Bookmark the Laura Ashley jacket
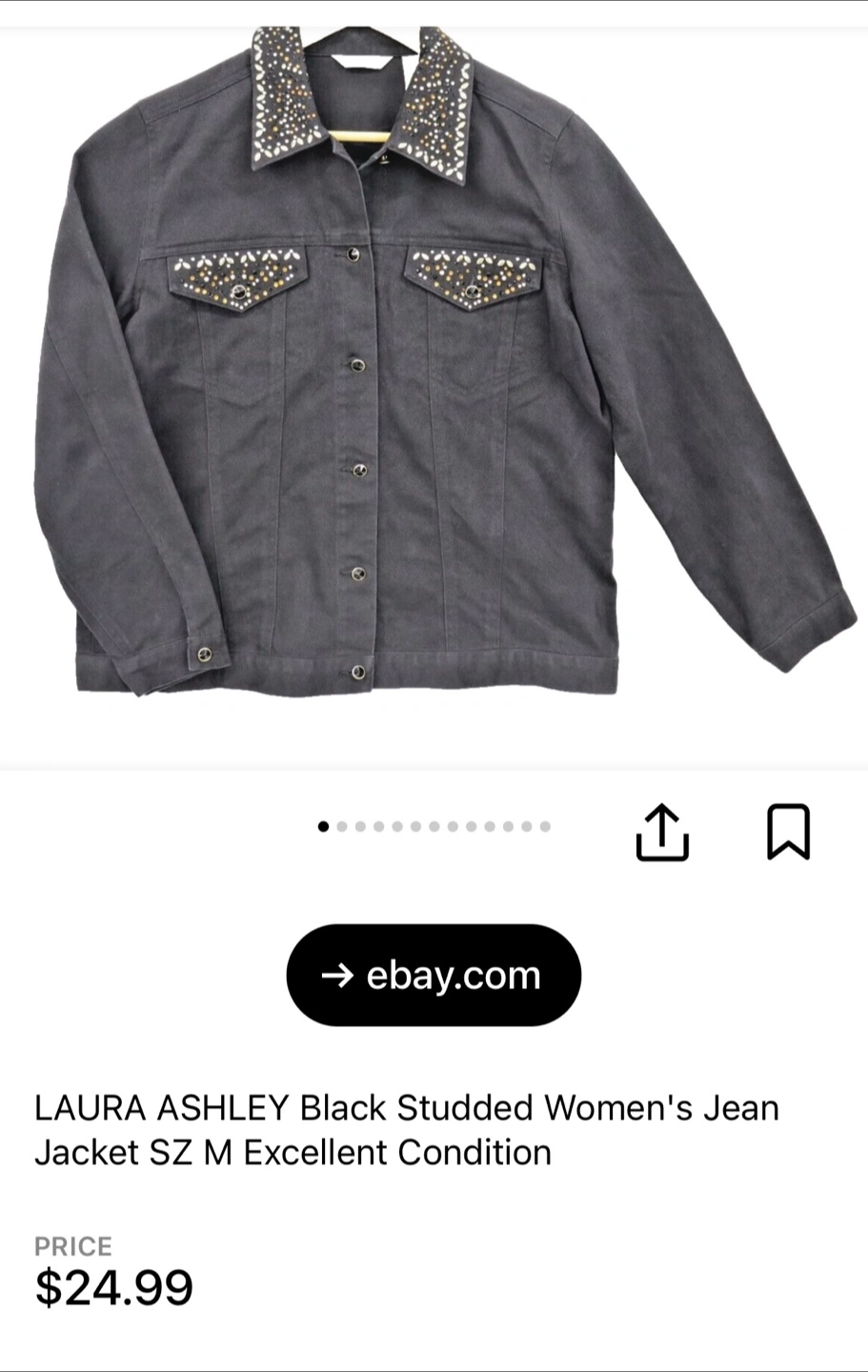Viewport: 868px width, 1372px height. tap(788, 832)
